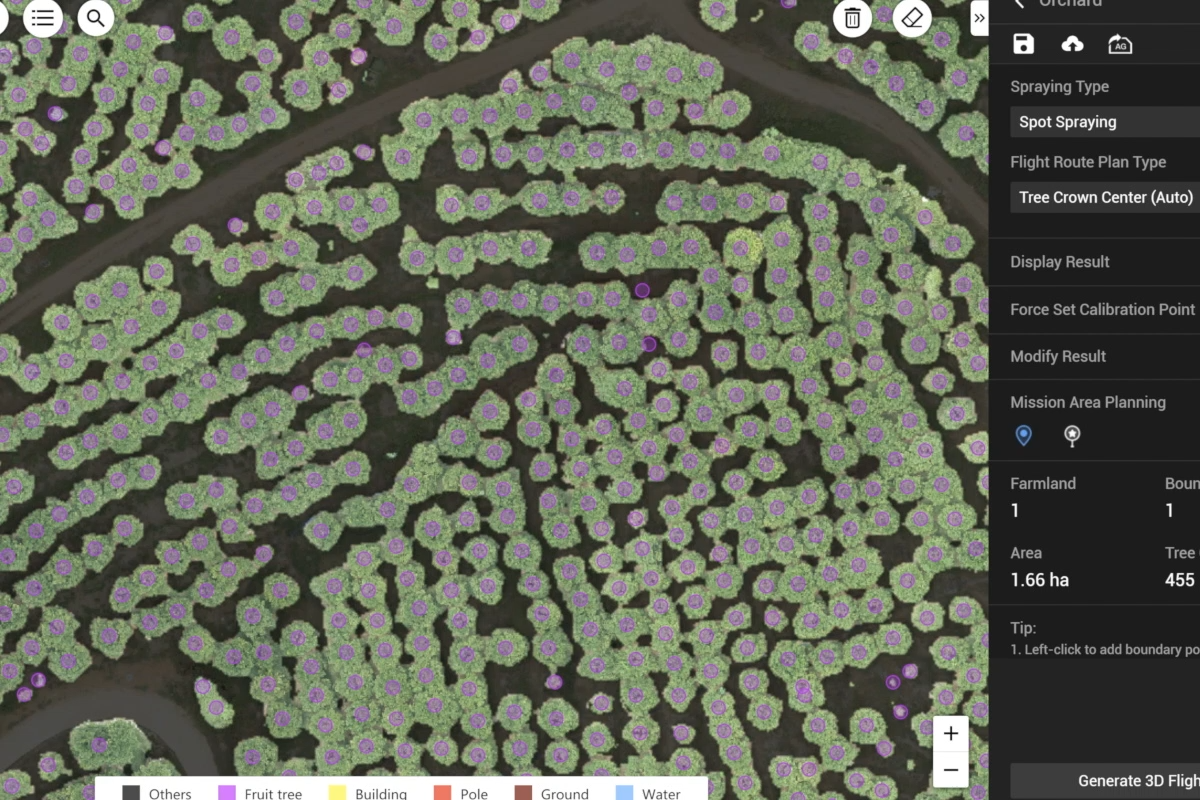Image resolution: width=1200 pixels, height=800 pixels.
Task: Upload mission to the cloud
Action: [1071, 44]
